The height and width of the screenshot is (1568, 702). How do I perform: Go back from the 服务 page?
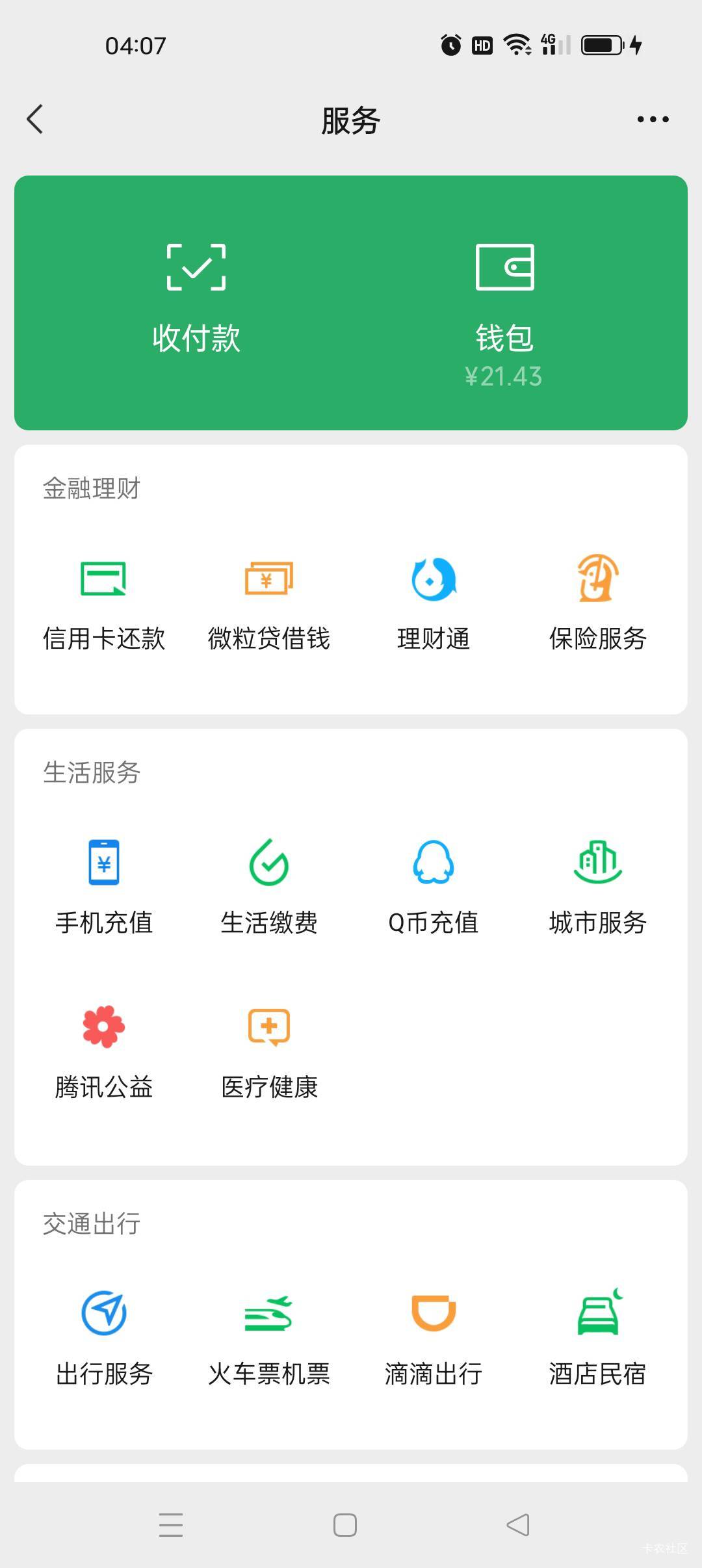coord(35,120)
